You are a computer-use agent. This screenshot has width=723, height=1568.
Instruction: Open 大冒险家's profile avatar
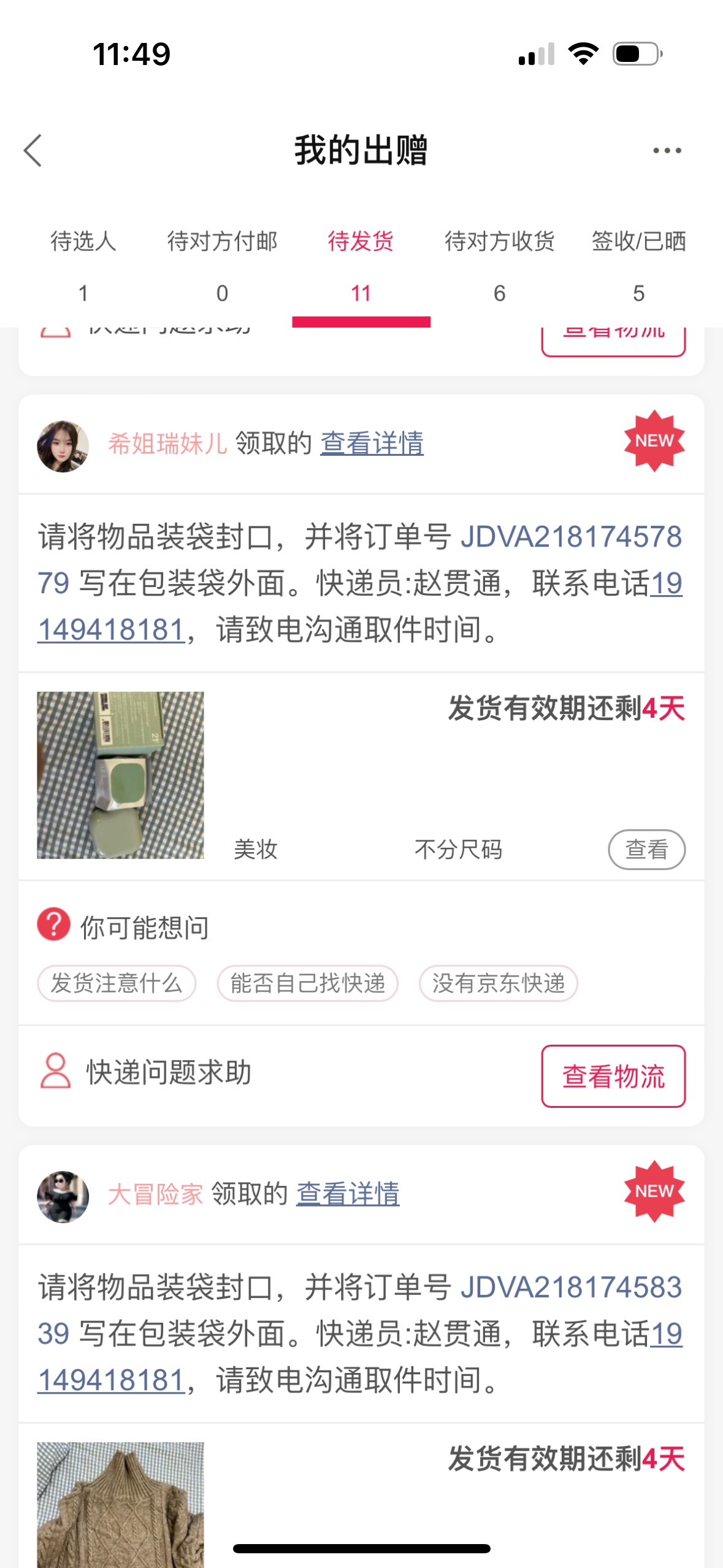pos(63,1197)
